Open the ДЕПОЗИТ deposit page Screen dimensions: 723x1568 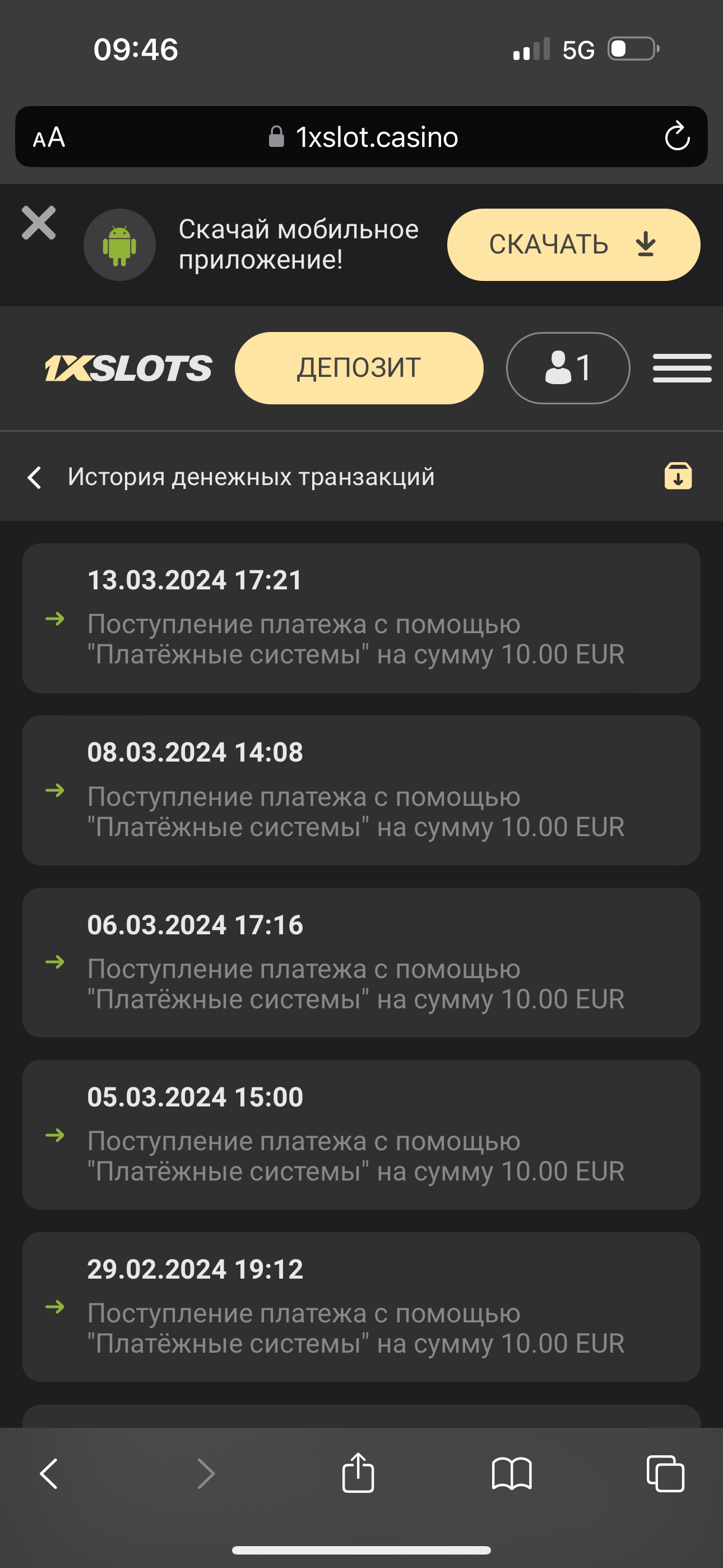359,368
